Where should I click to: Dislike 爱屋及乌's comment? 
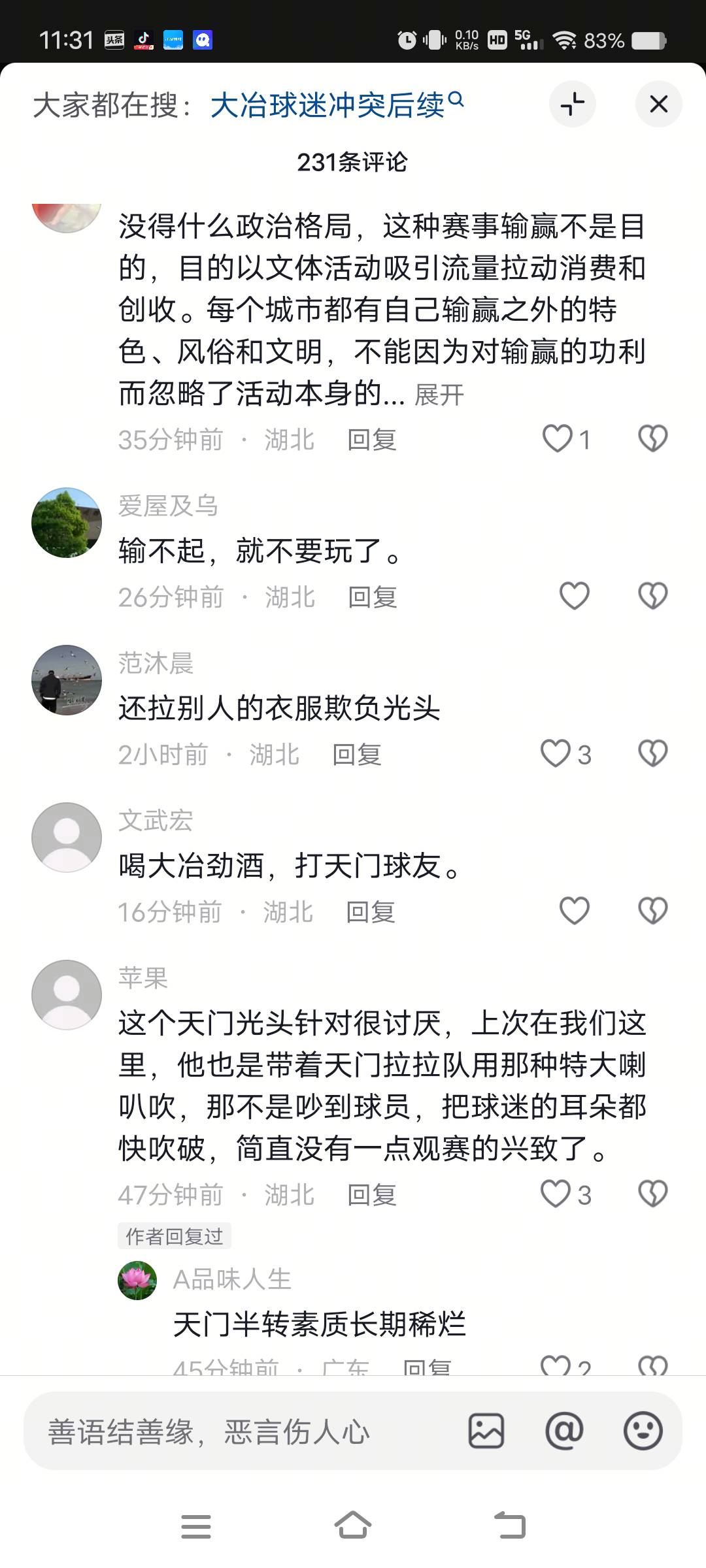click(652, 596)
